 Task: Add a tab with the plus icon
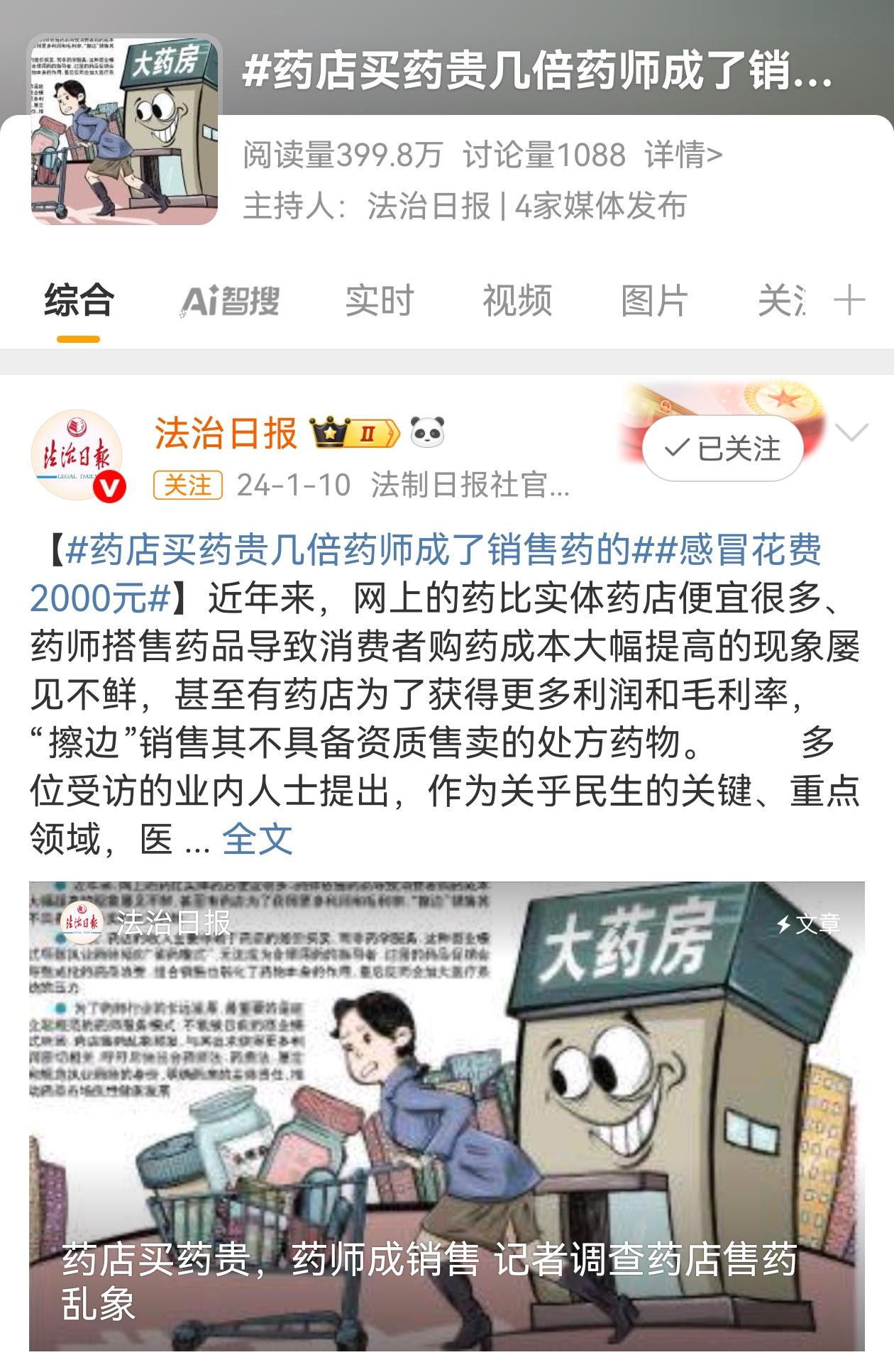pos(849,301)
